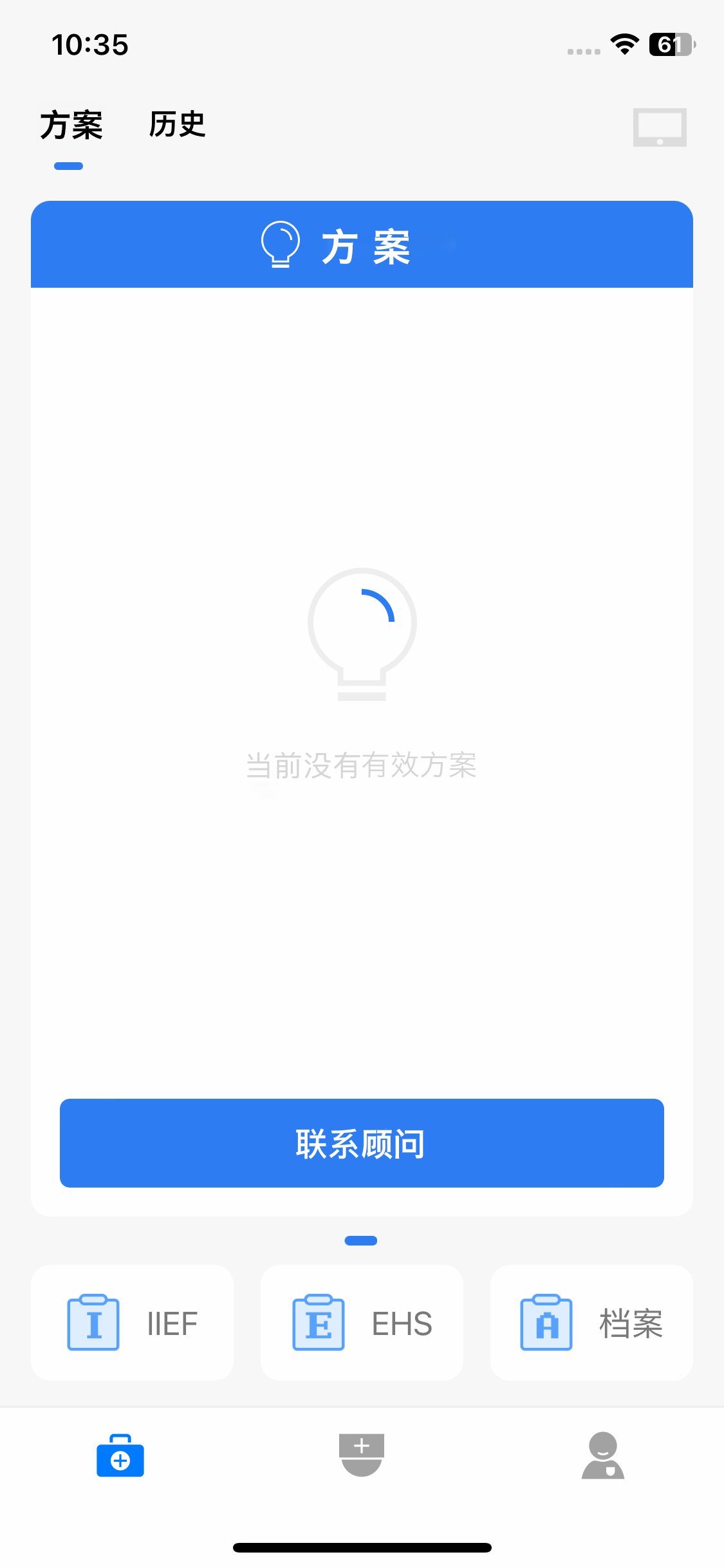Screen dimensions: 724x1568
Task: Open the 档案 card
Action: [591, 1323]
